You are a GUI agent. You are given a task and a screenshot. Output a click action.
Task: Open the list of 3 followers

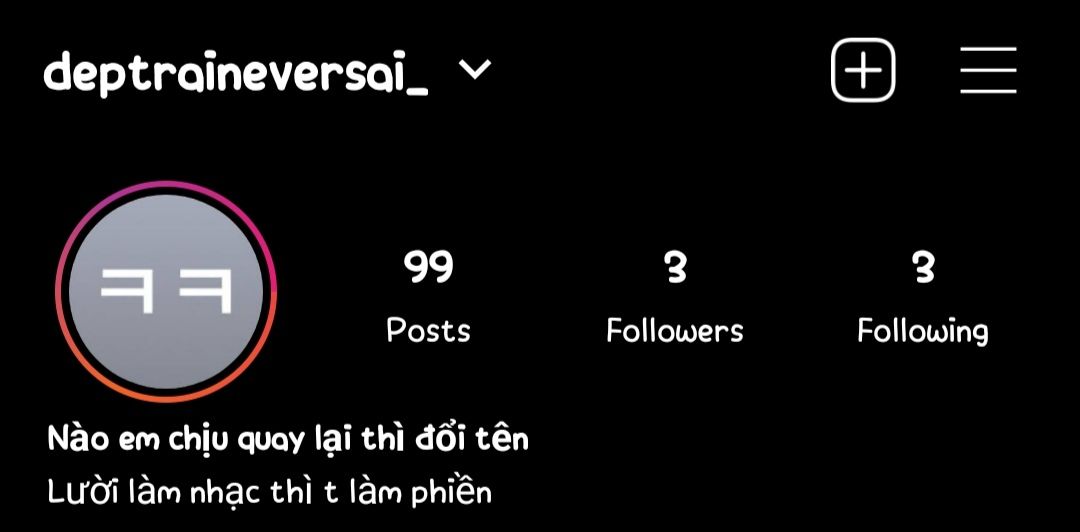(675, 297)
